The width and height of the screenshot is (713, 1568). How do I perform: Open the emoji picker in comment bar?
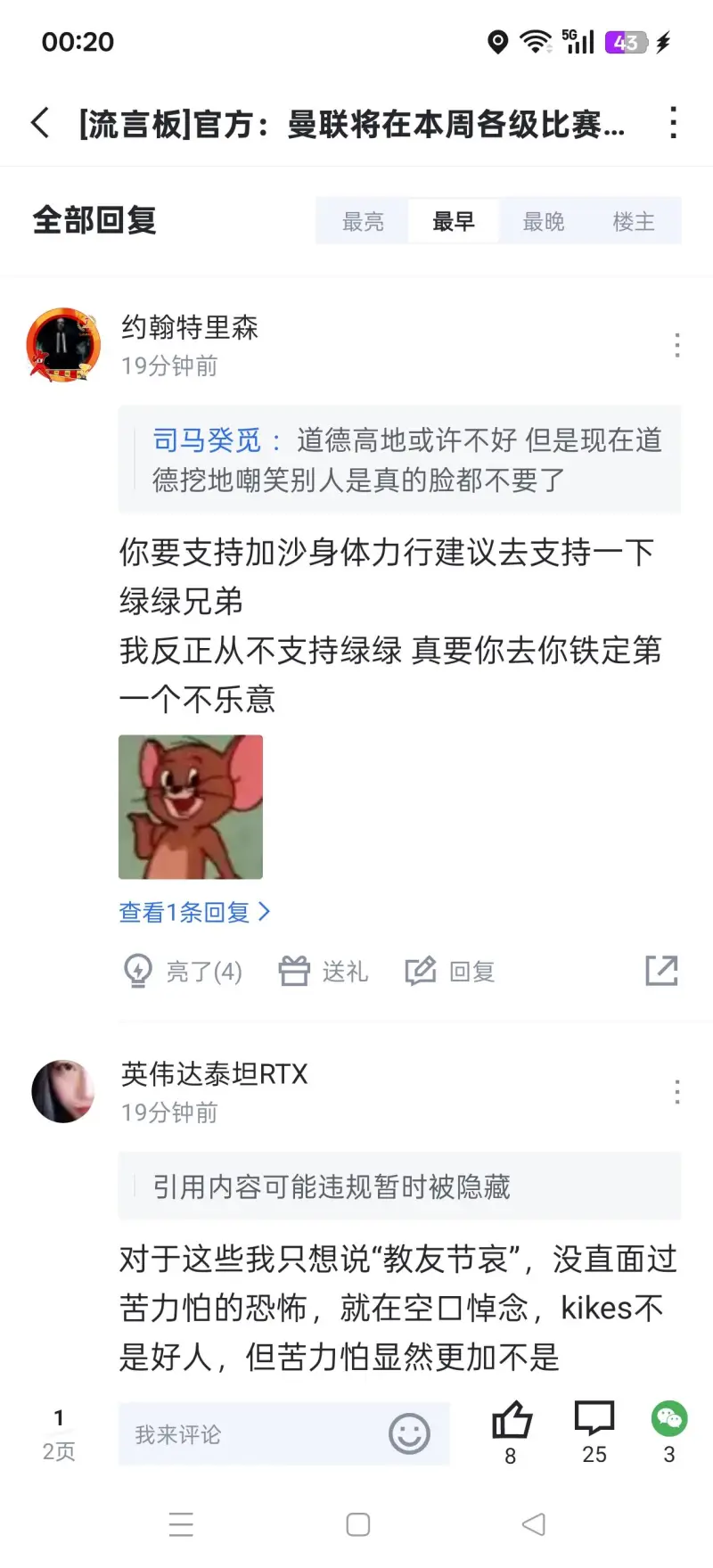[x=409, y=1433]
